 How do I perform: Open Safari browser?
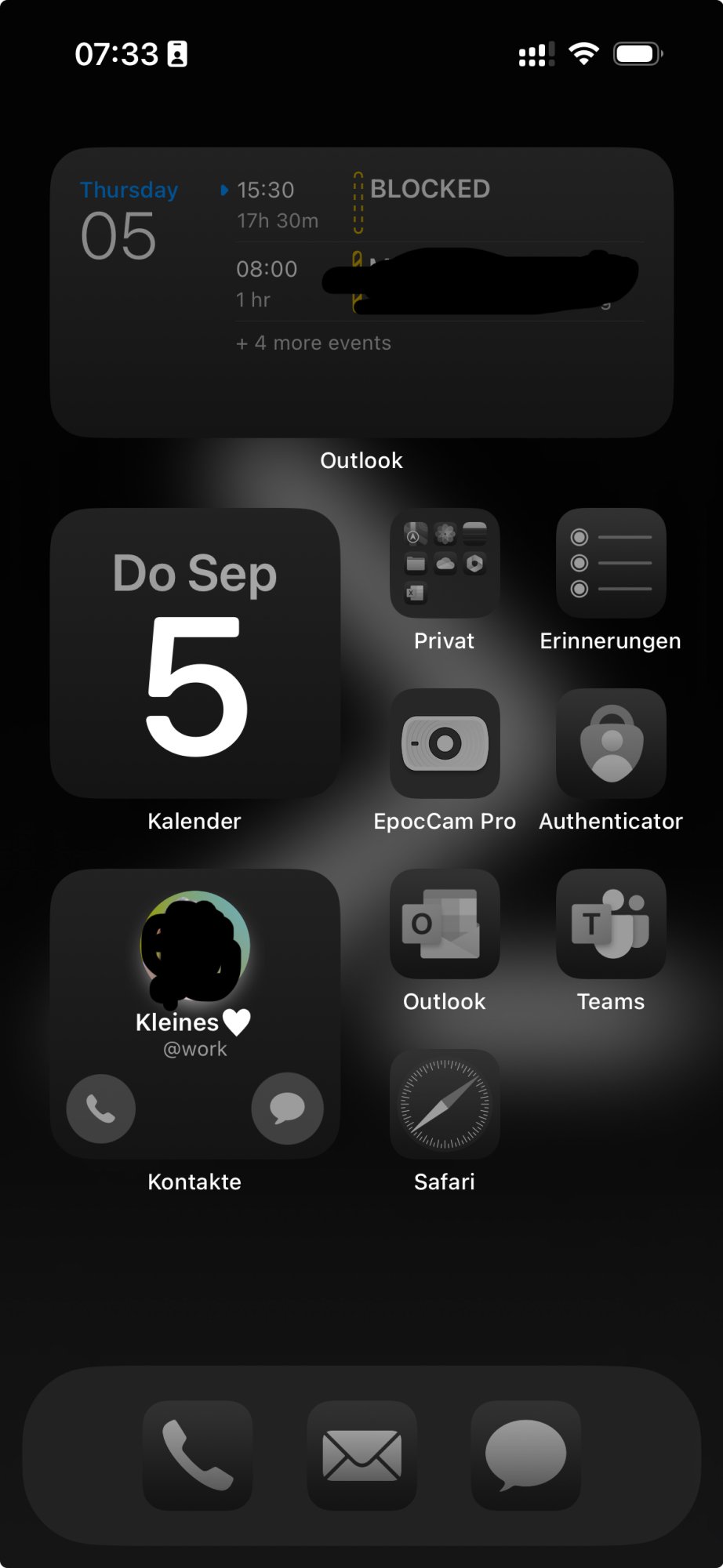[445, 1104]
